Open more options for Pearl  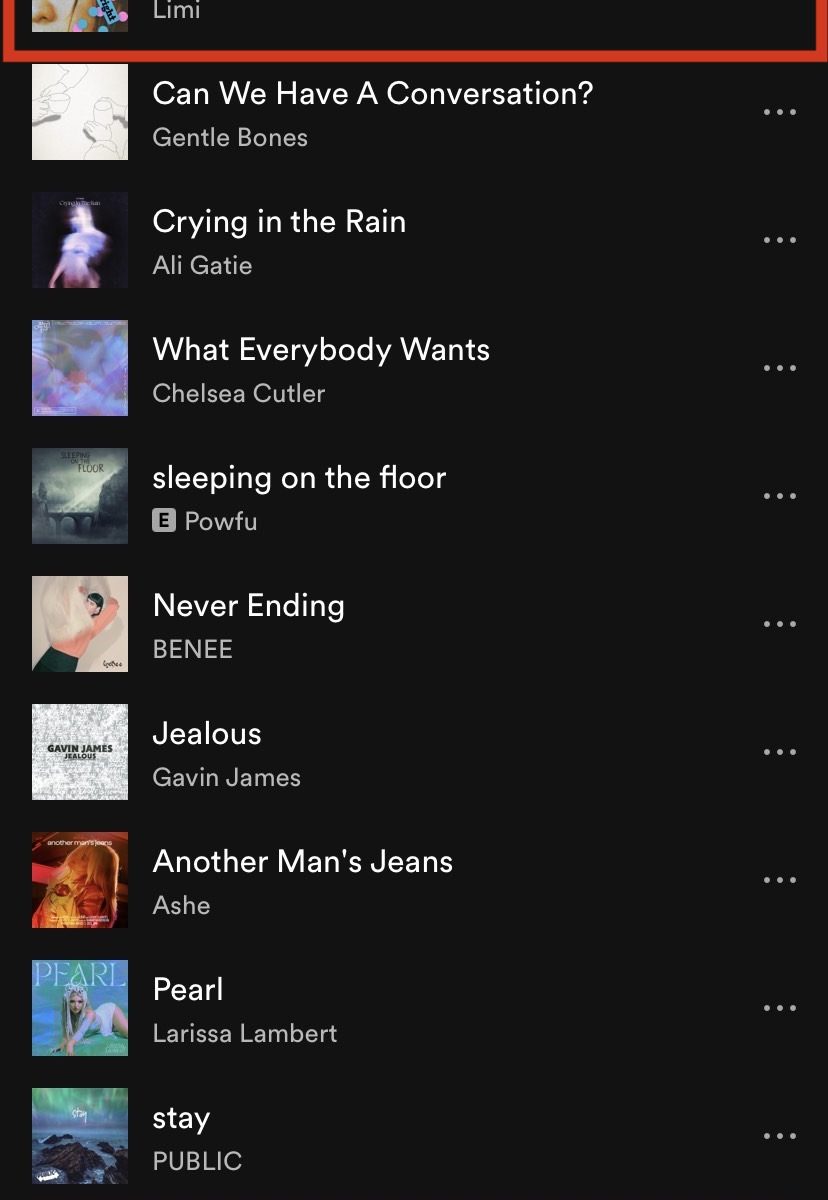click(x=779, y=1008)
